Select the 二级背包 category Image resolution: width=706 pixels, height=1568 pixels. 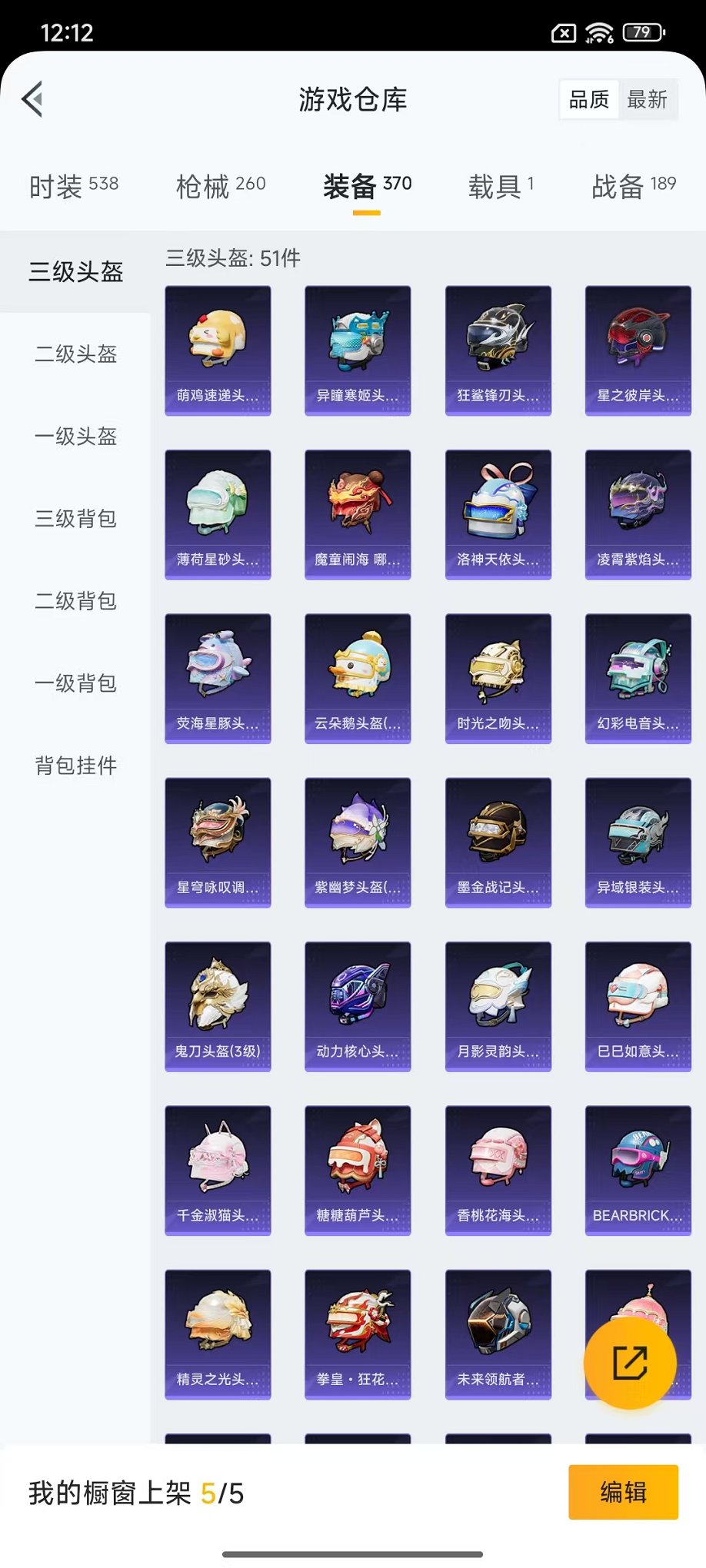click(x=75, y=601)
